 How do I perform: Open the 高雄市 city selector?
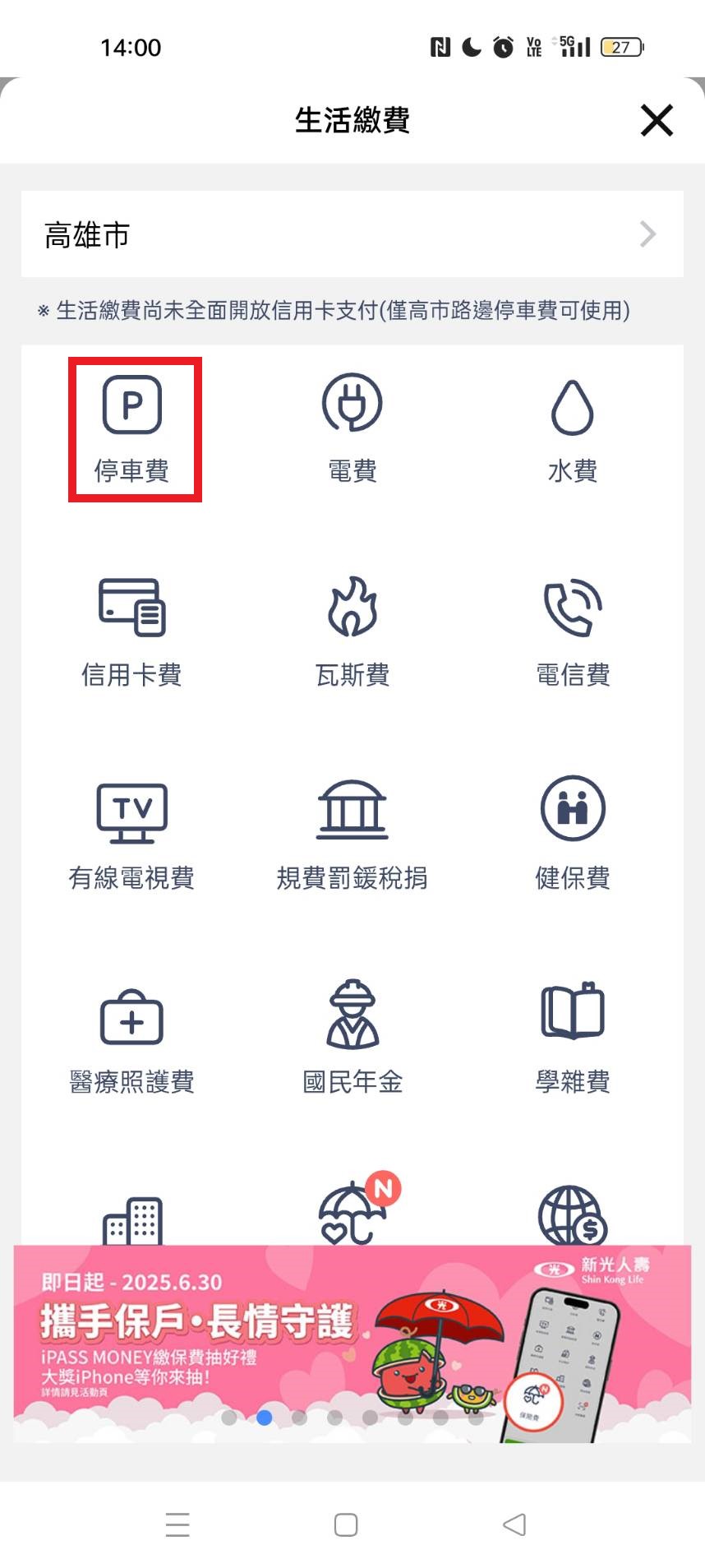(352, 234)
